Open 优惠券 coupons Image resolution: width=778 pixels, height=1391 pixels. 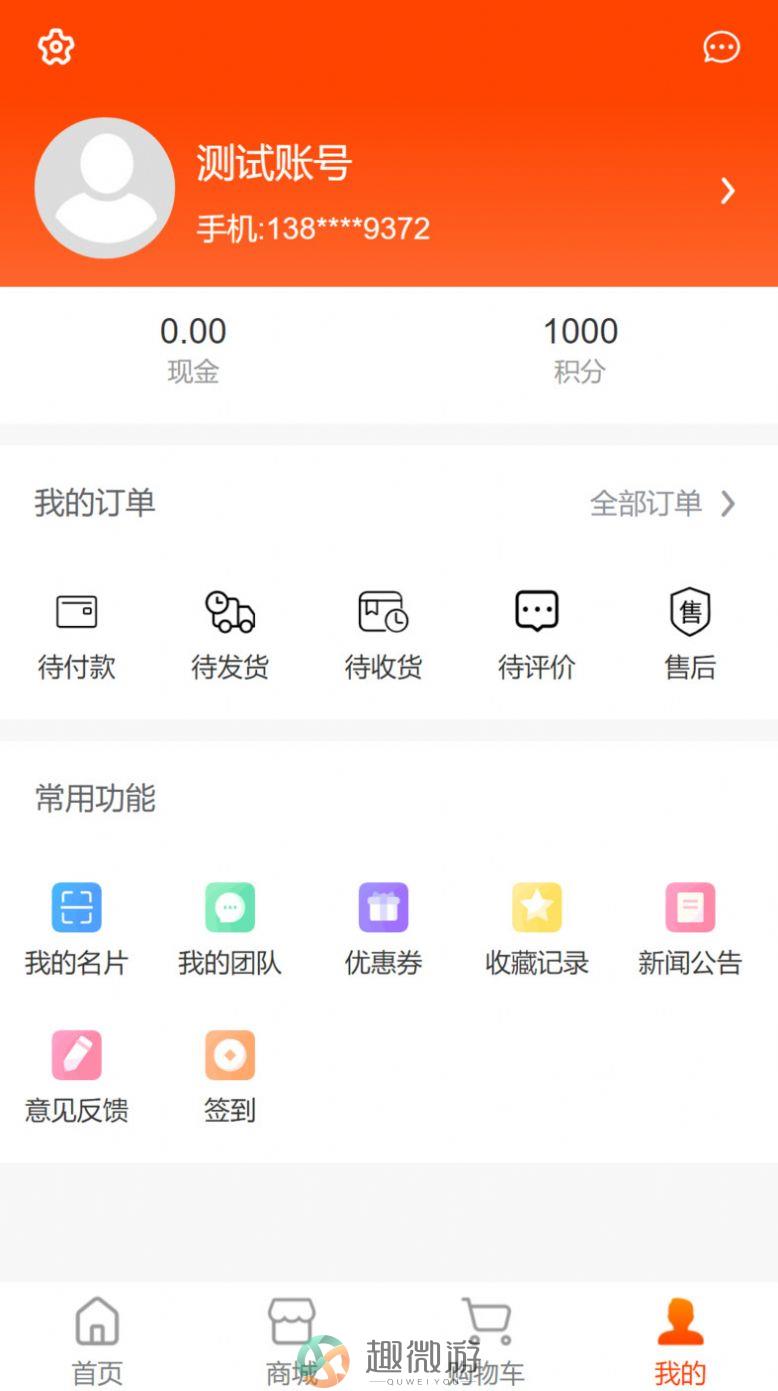(x=383, y=930)
